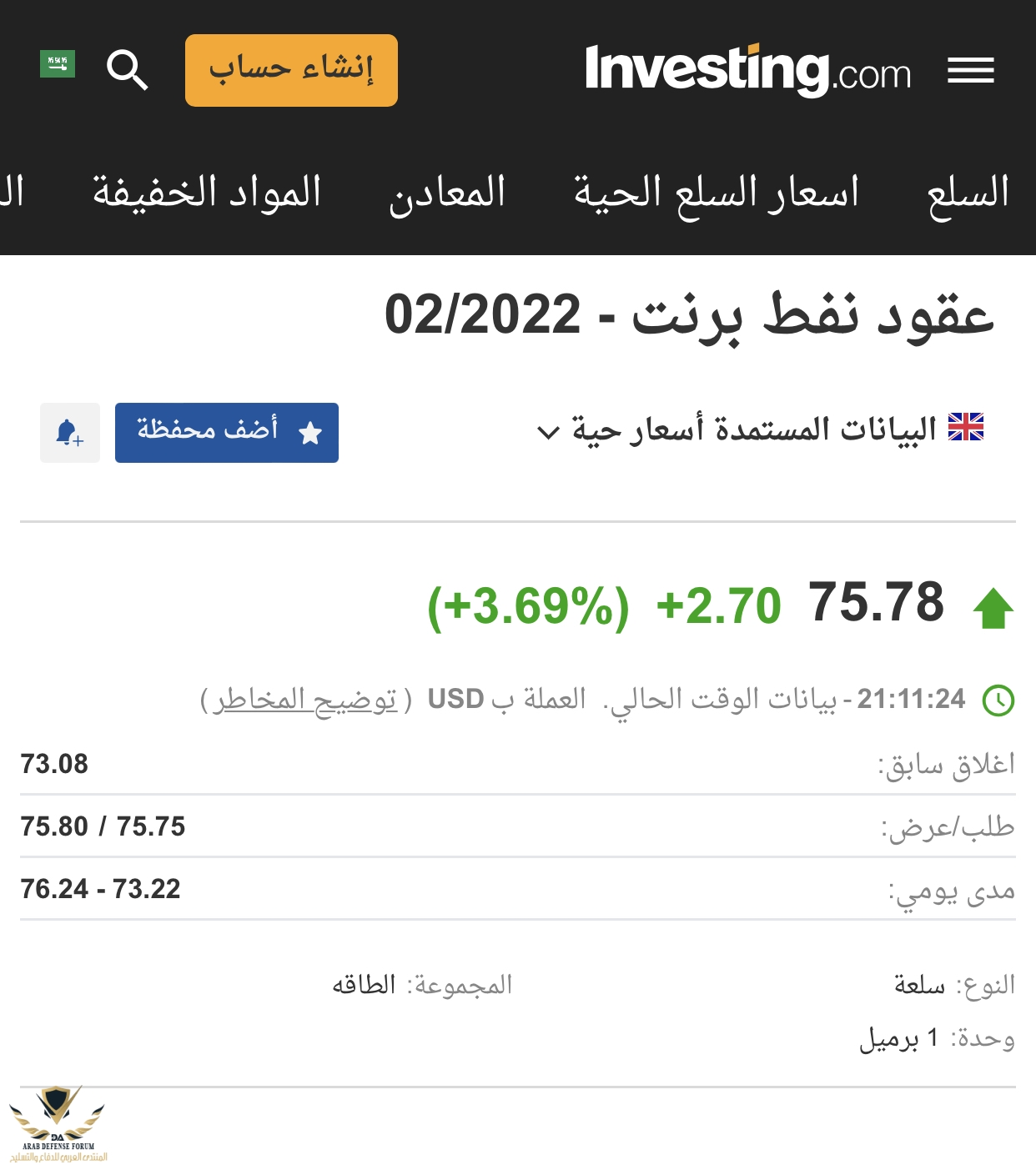Change the Saudi flag edition selector

58,64
